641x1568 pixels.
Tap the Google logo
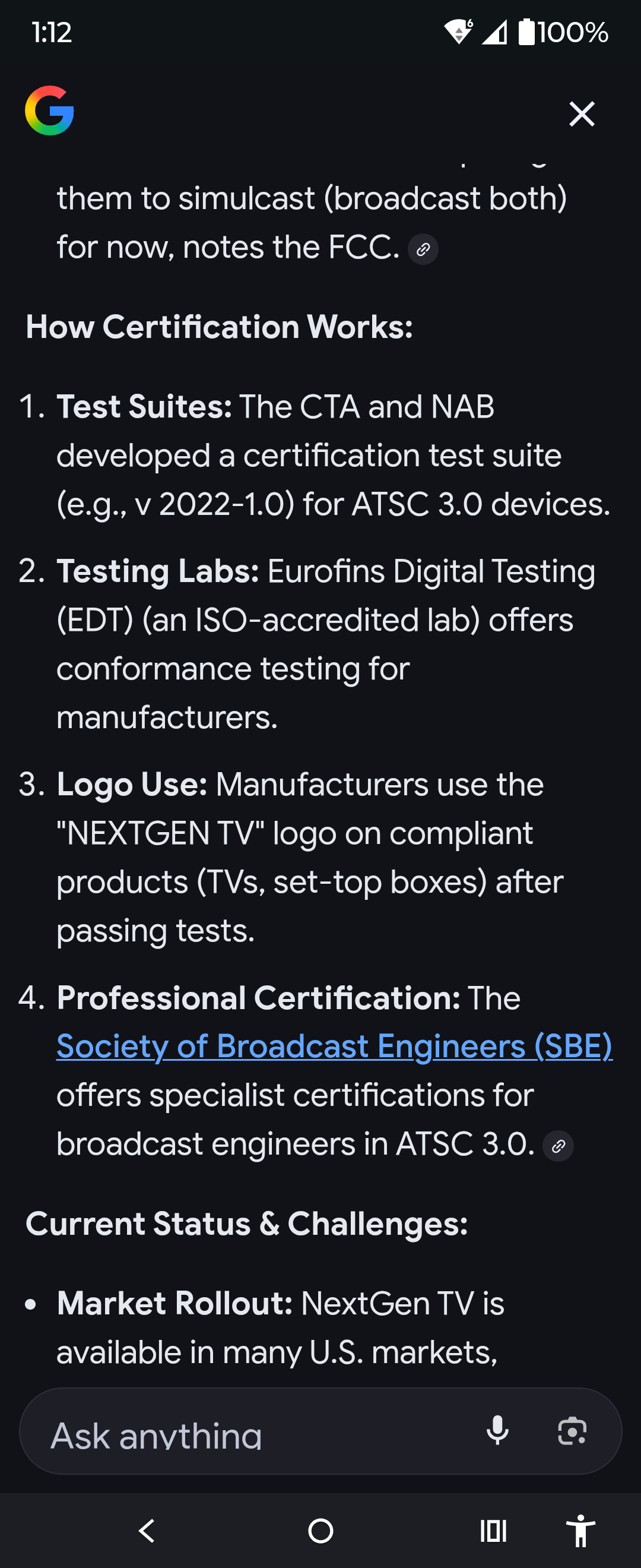coord(49,111)
